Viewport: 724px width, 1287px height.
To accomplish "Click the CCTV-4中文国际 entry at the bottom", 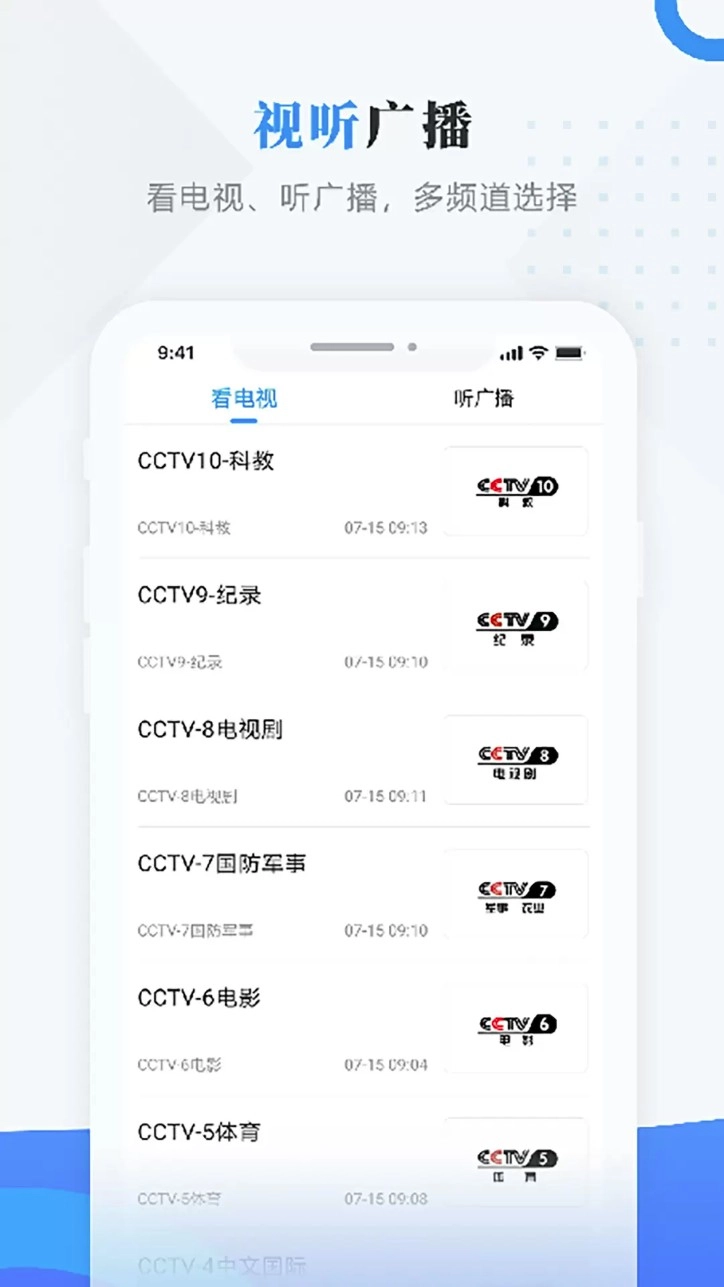I will [x=222, y=1268].
